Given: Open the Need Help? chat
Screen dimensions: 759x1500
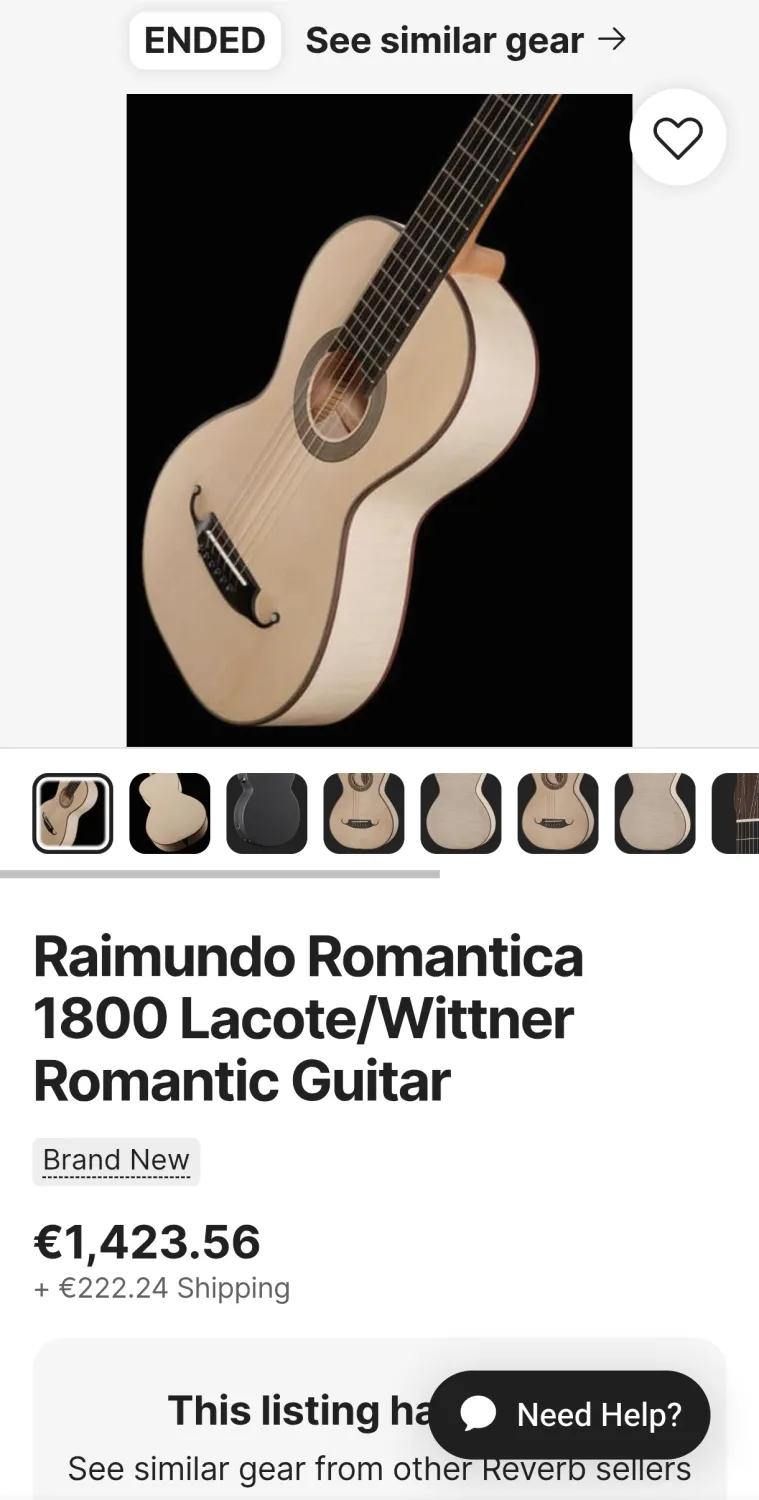Looking at the screenshot, I should pos(570,1414).
